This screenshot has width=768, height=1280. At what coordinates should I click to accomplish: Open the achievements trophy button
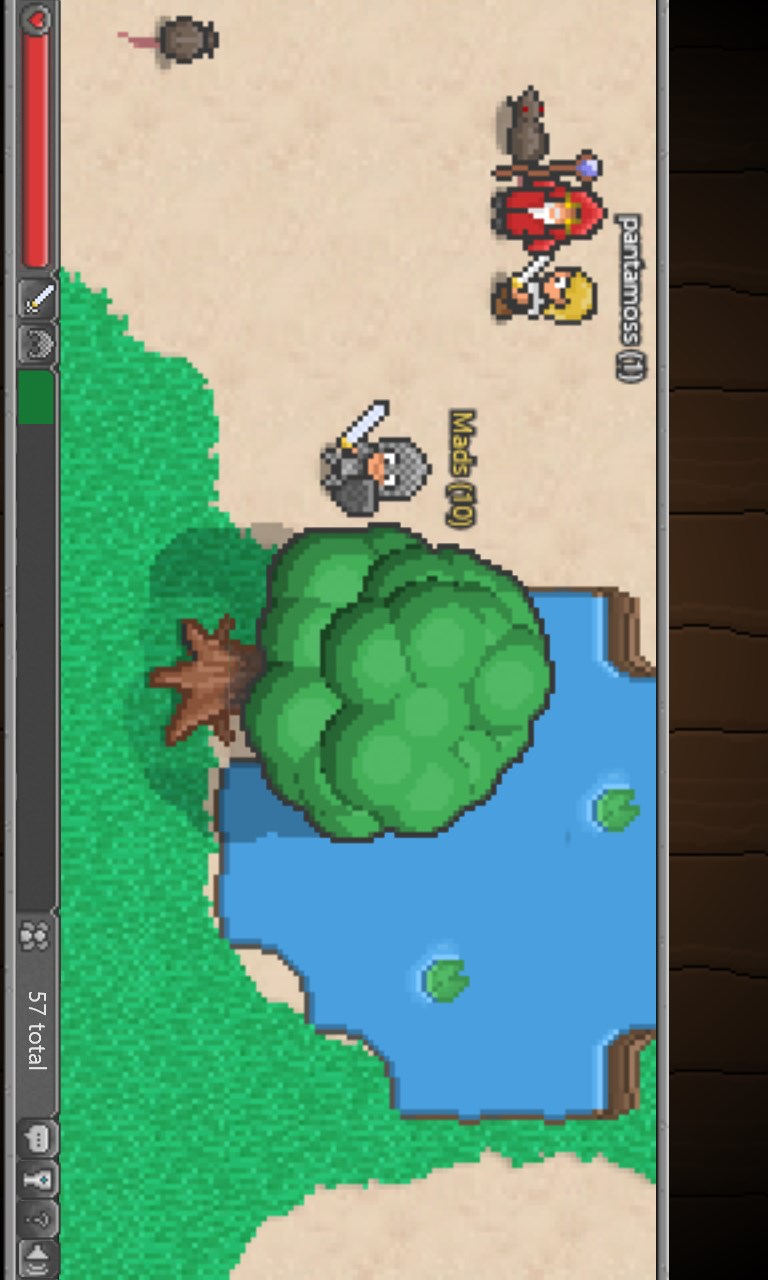point(36,1180)
